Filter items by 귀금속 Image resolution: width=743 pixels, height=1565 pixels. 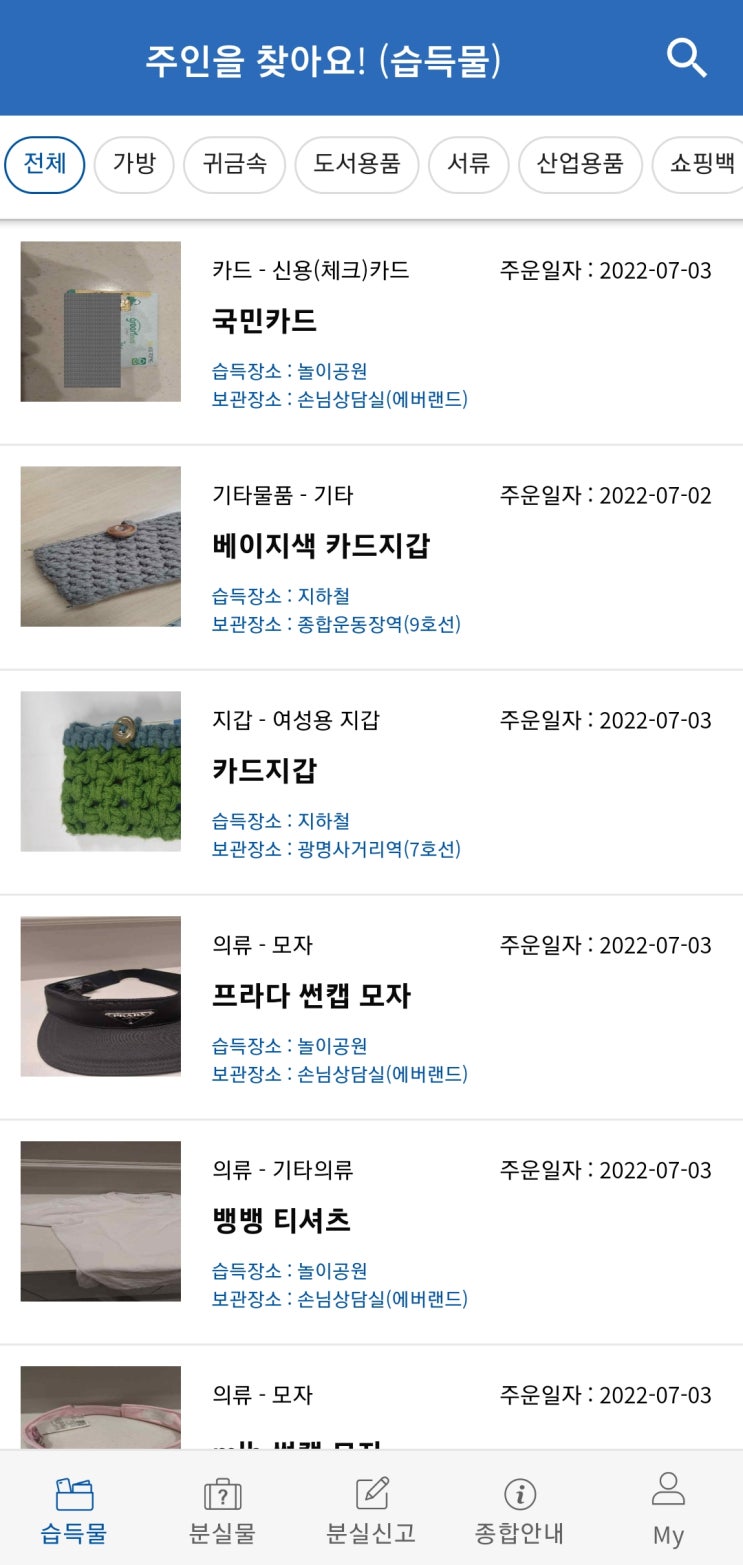(234, 164)
